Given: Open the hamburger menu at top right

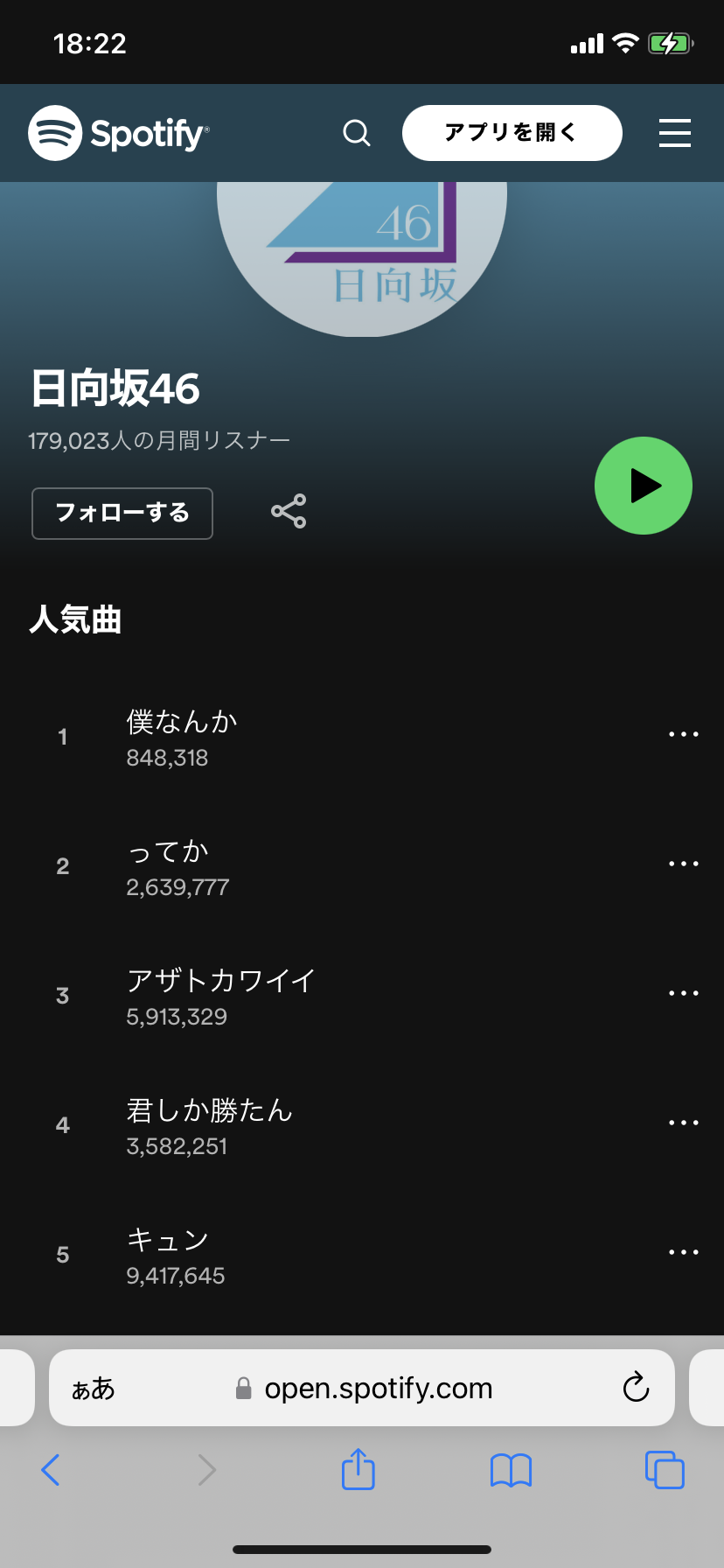Looking at the screenshot, I should [x=674, y=133].
